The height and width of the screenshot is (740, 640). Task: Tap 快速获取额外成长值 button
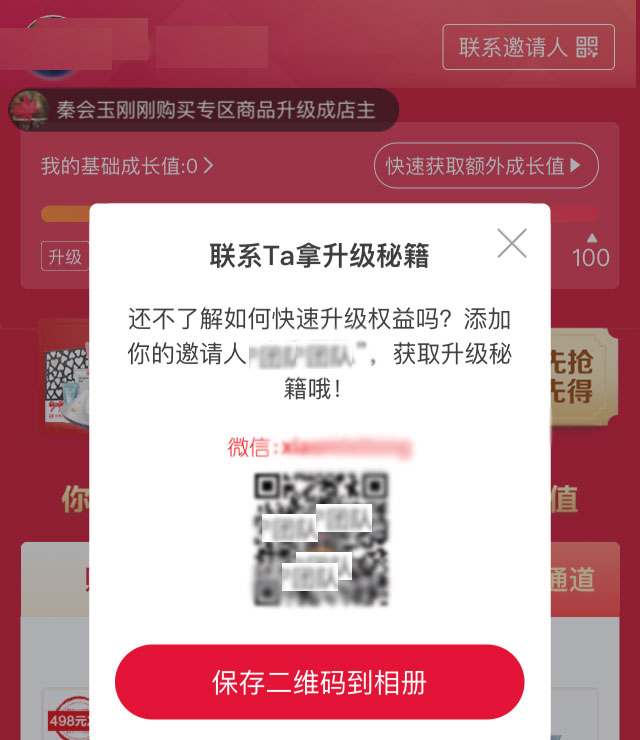485,166
